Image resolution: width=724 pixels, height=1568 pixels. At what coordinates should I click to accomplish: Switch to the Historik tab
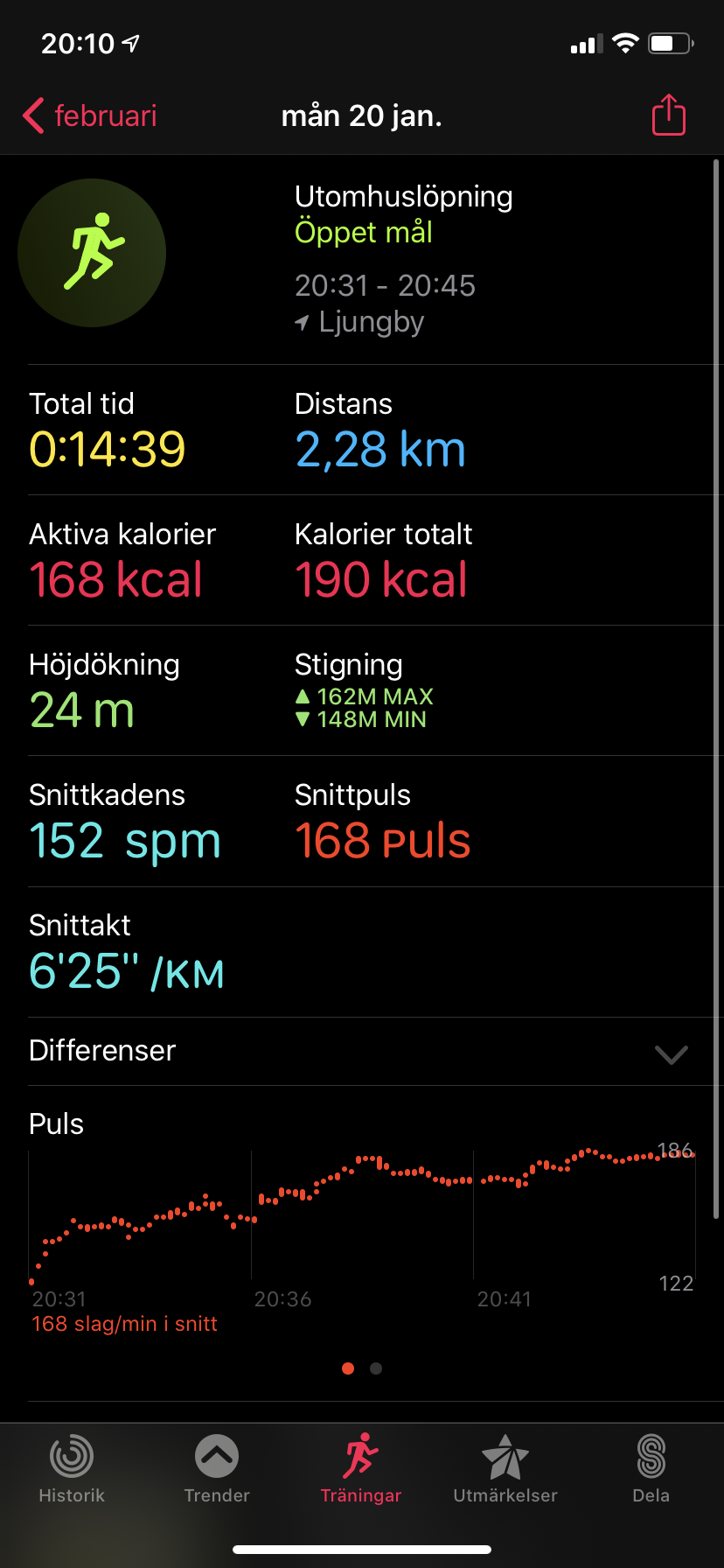(x=72, y=1468)
